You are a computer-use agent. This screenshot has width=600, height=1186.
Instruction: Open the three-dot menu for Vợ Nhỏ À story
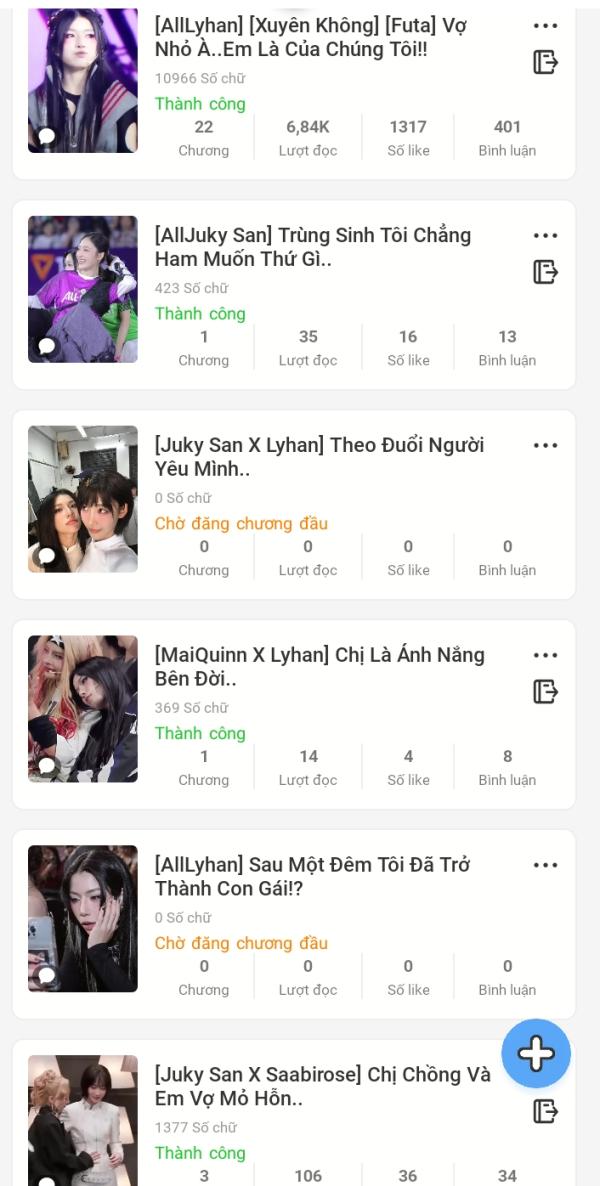click(x=545, y=26)
